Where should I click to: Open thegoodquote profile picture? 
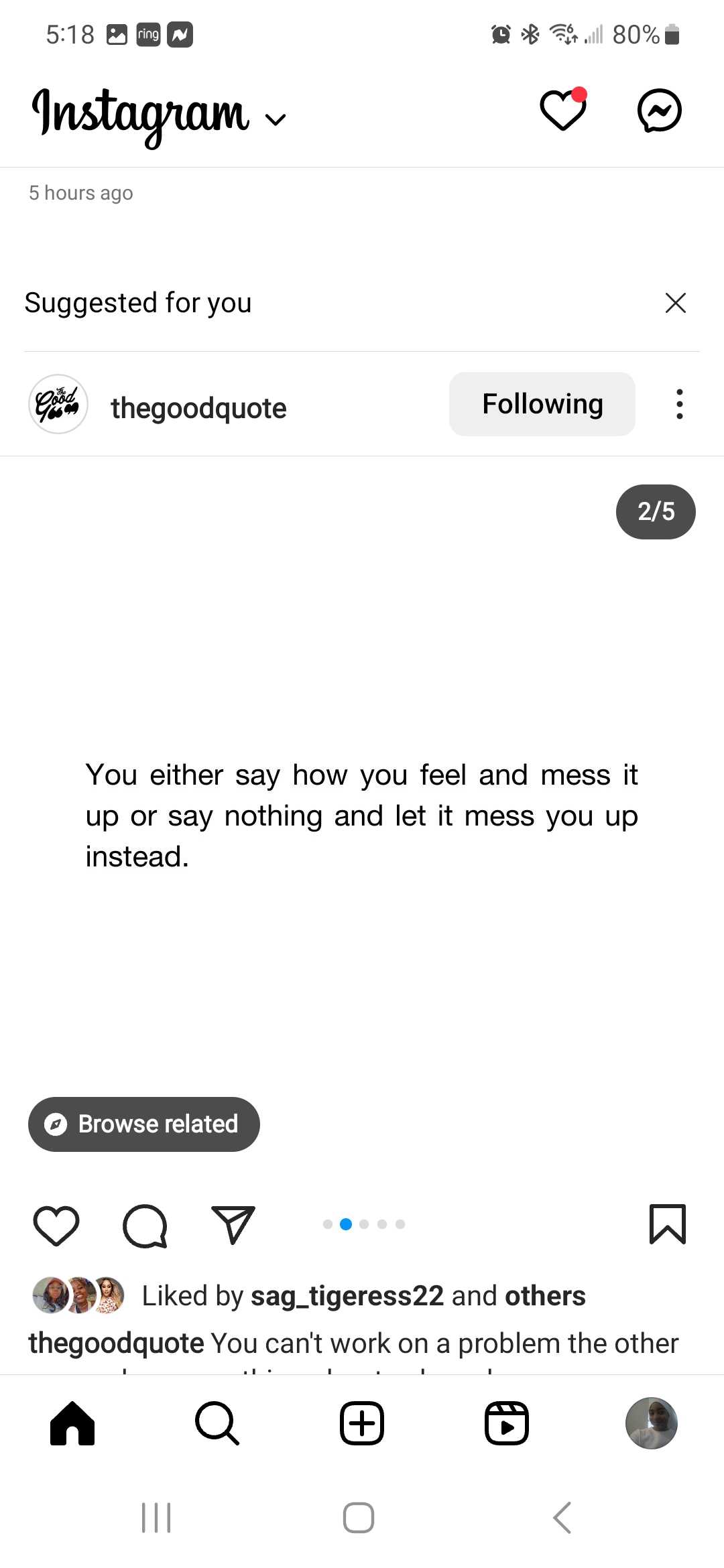tap(58, 404)
